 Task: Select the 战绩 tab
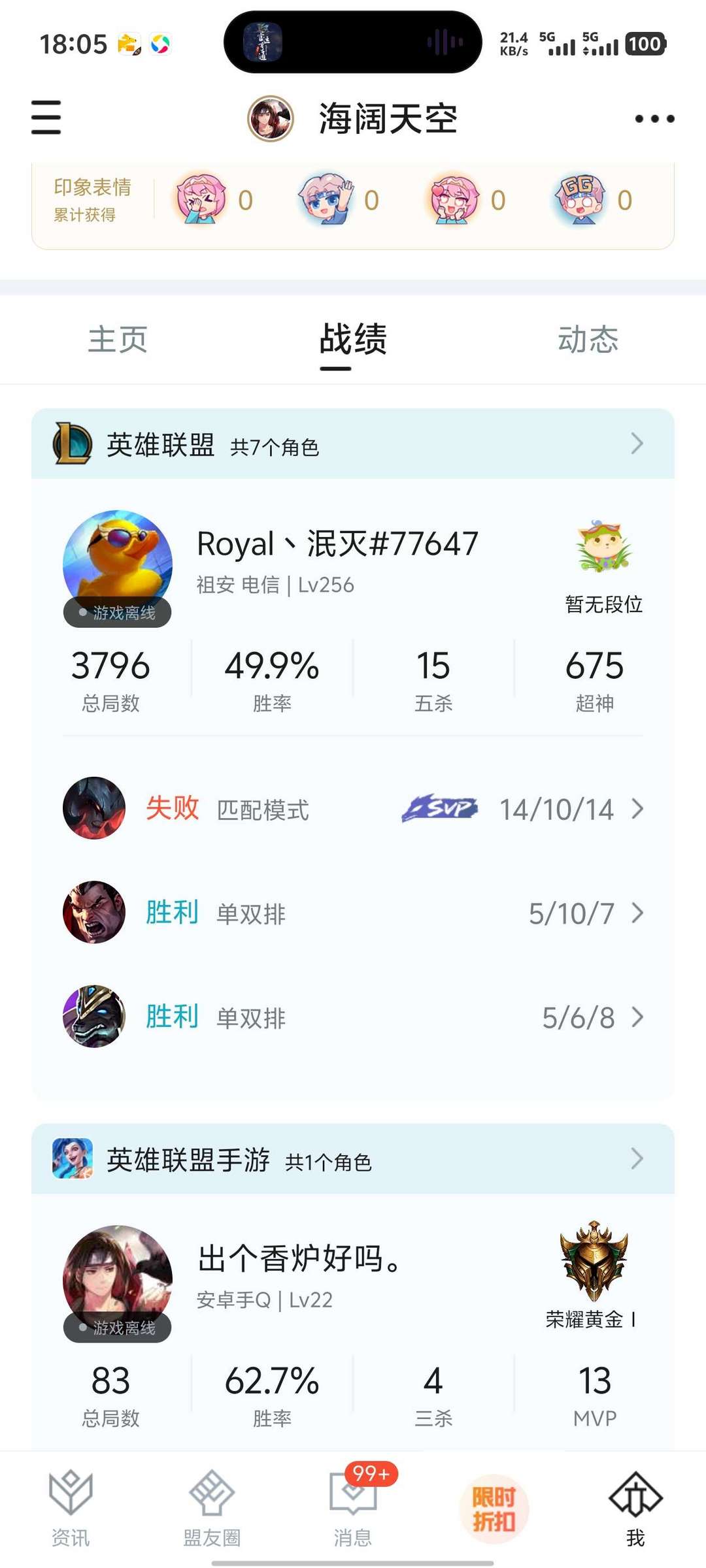click(x=353, y=340)
